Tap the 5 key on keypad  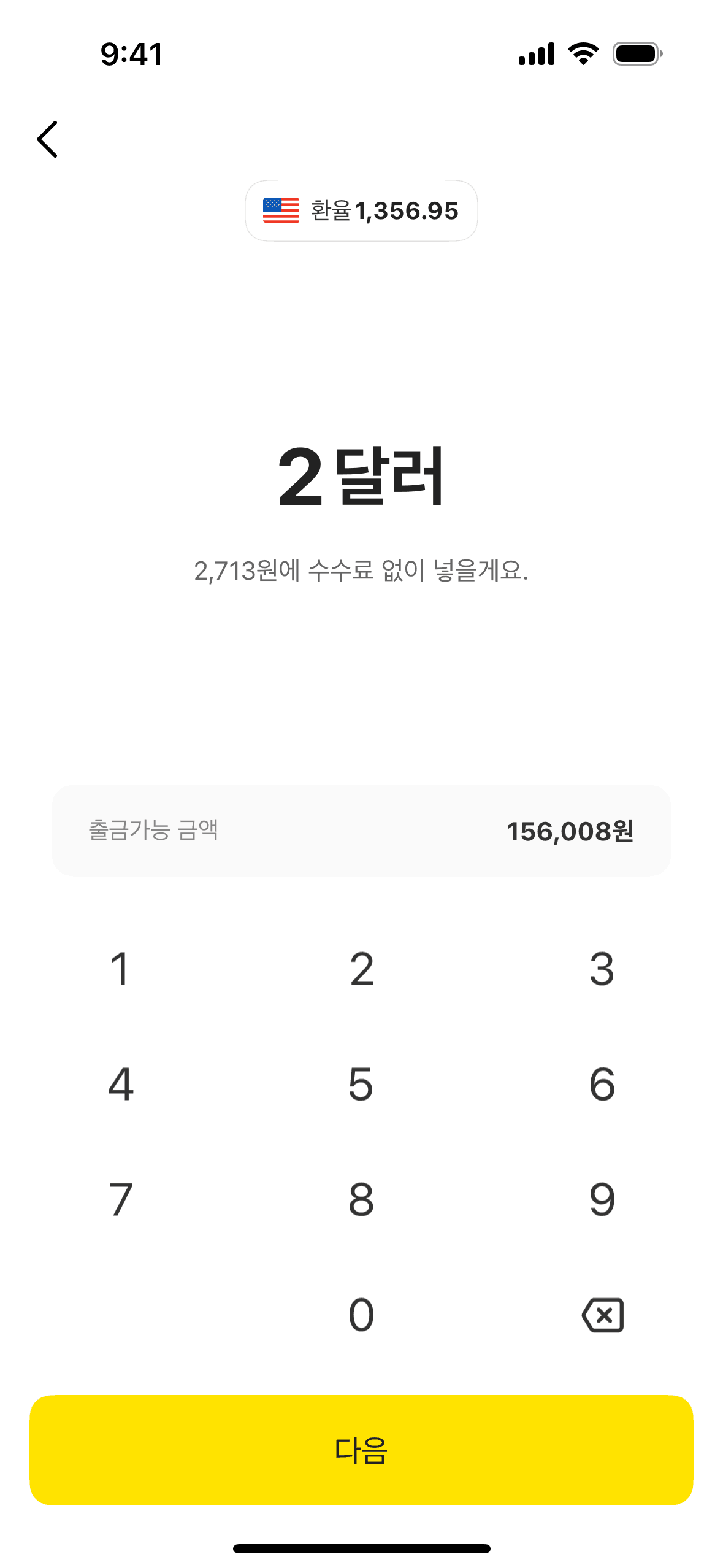[x=361, y=1084]
